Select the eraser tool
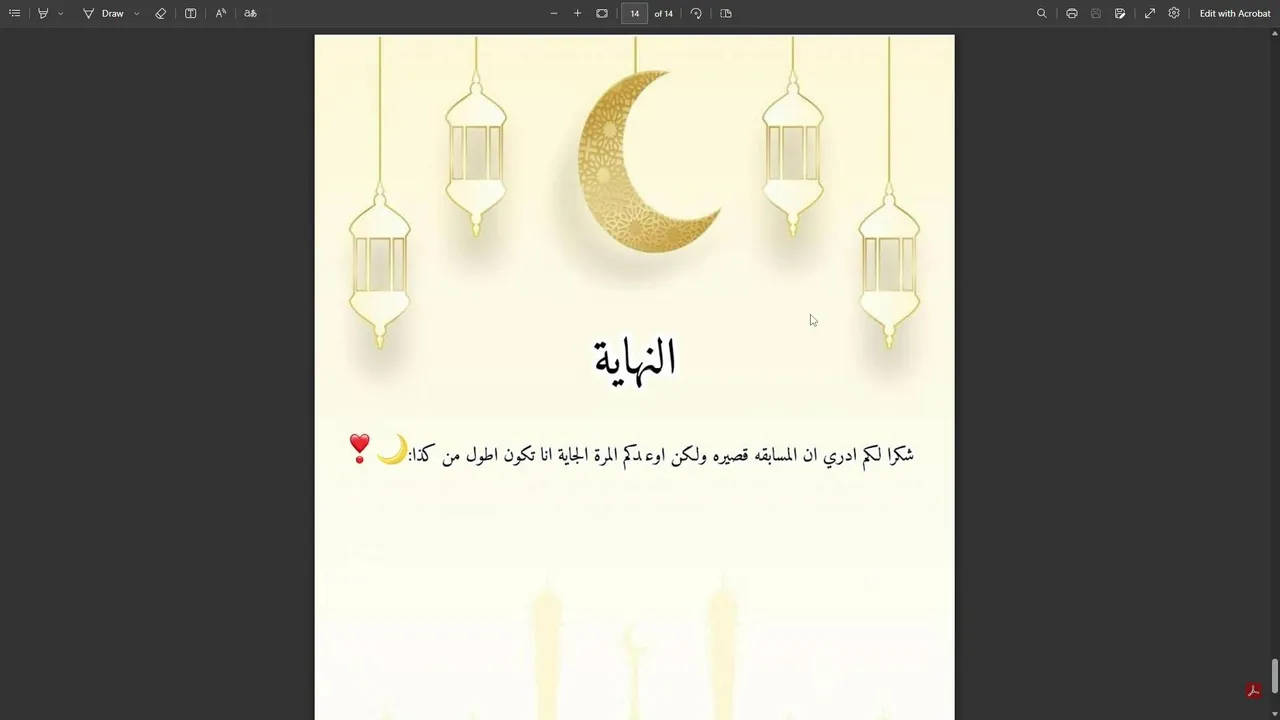The image size is (1280, 720). point(160,13)
